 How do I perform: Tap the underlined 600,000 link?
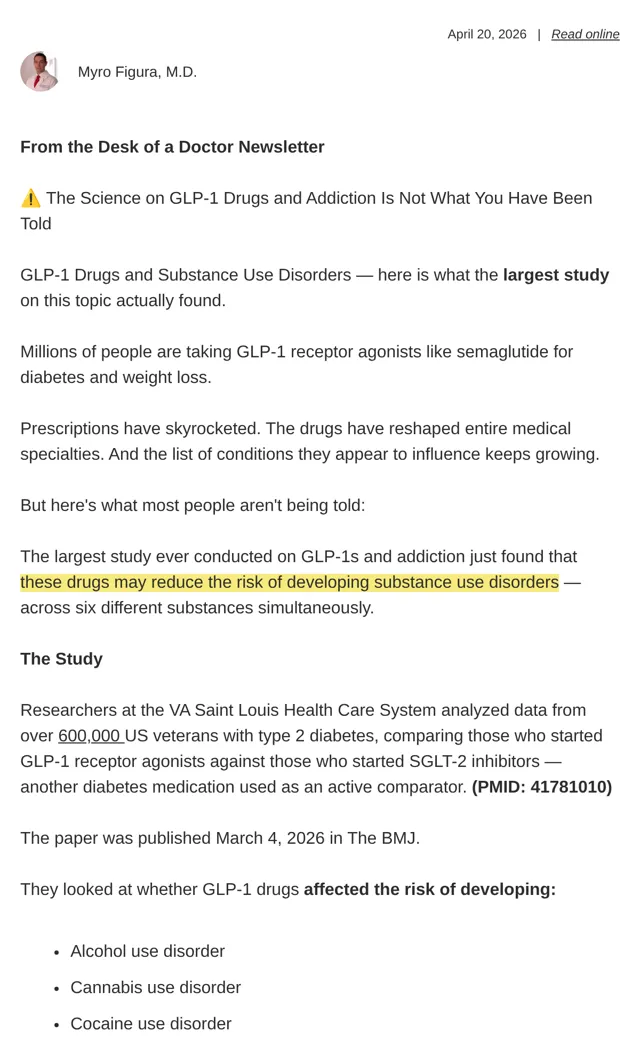tap(90, 736)
